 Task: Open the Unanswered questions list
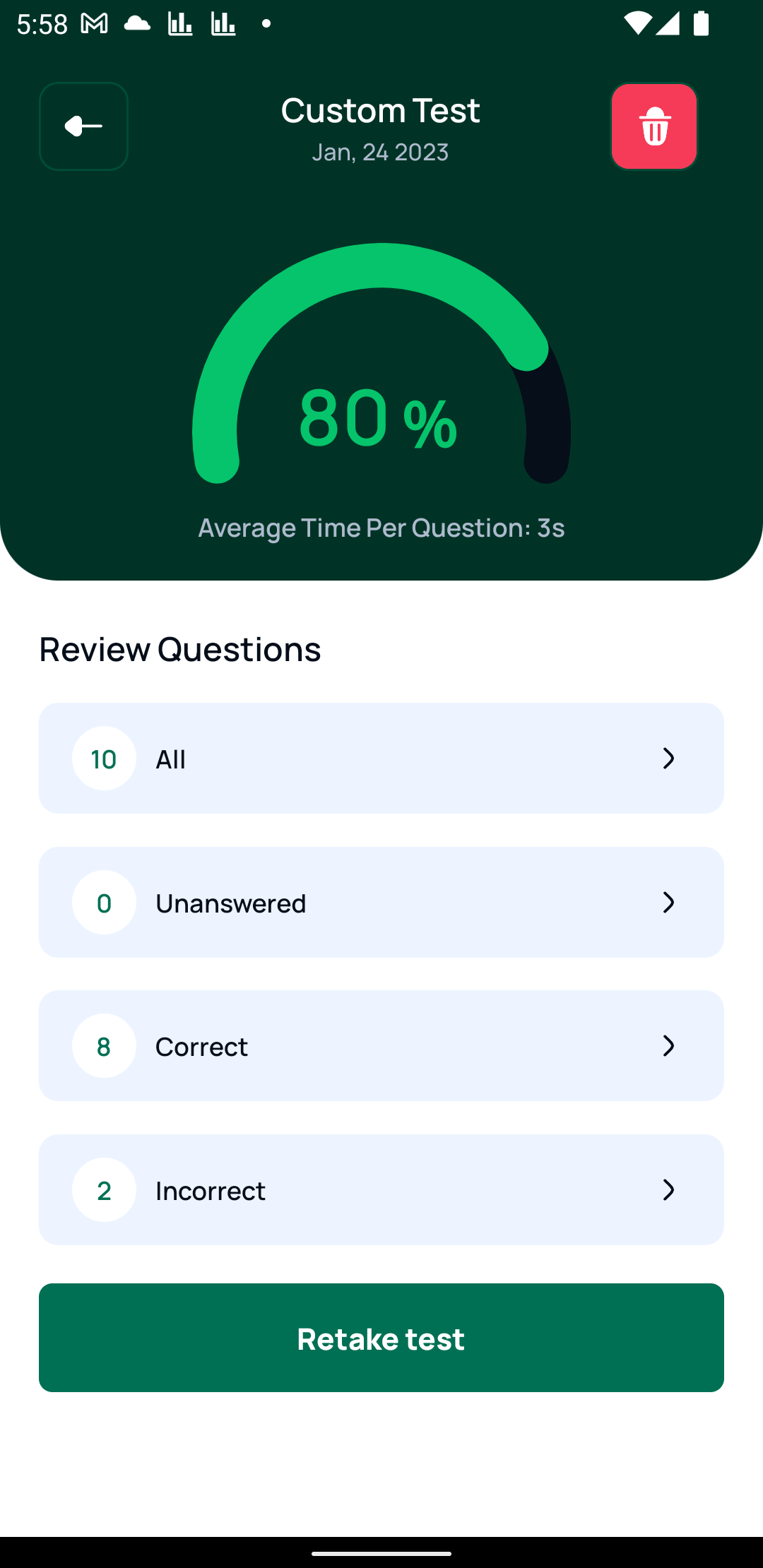click(381, 903)
